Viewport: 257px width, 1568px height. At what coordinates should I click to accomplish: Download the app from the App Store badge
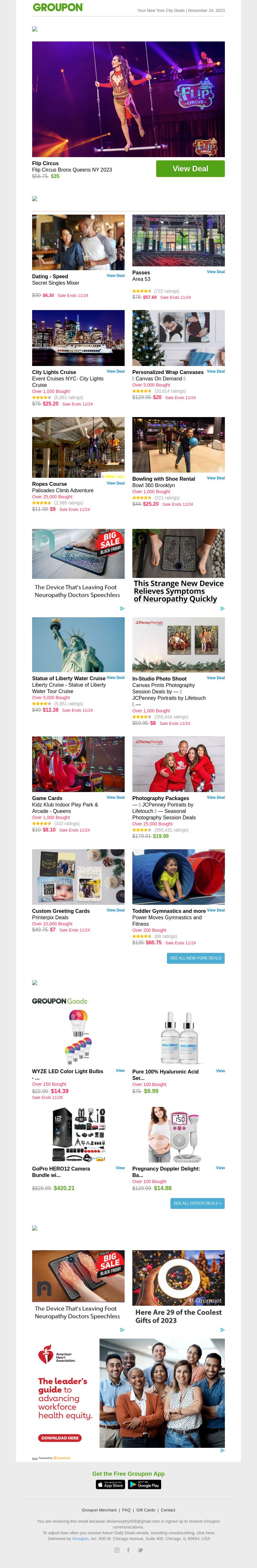[x=110, y=1485]
